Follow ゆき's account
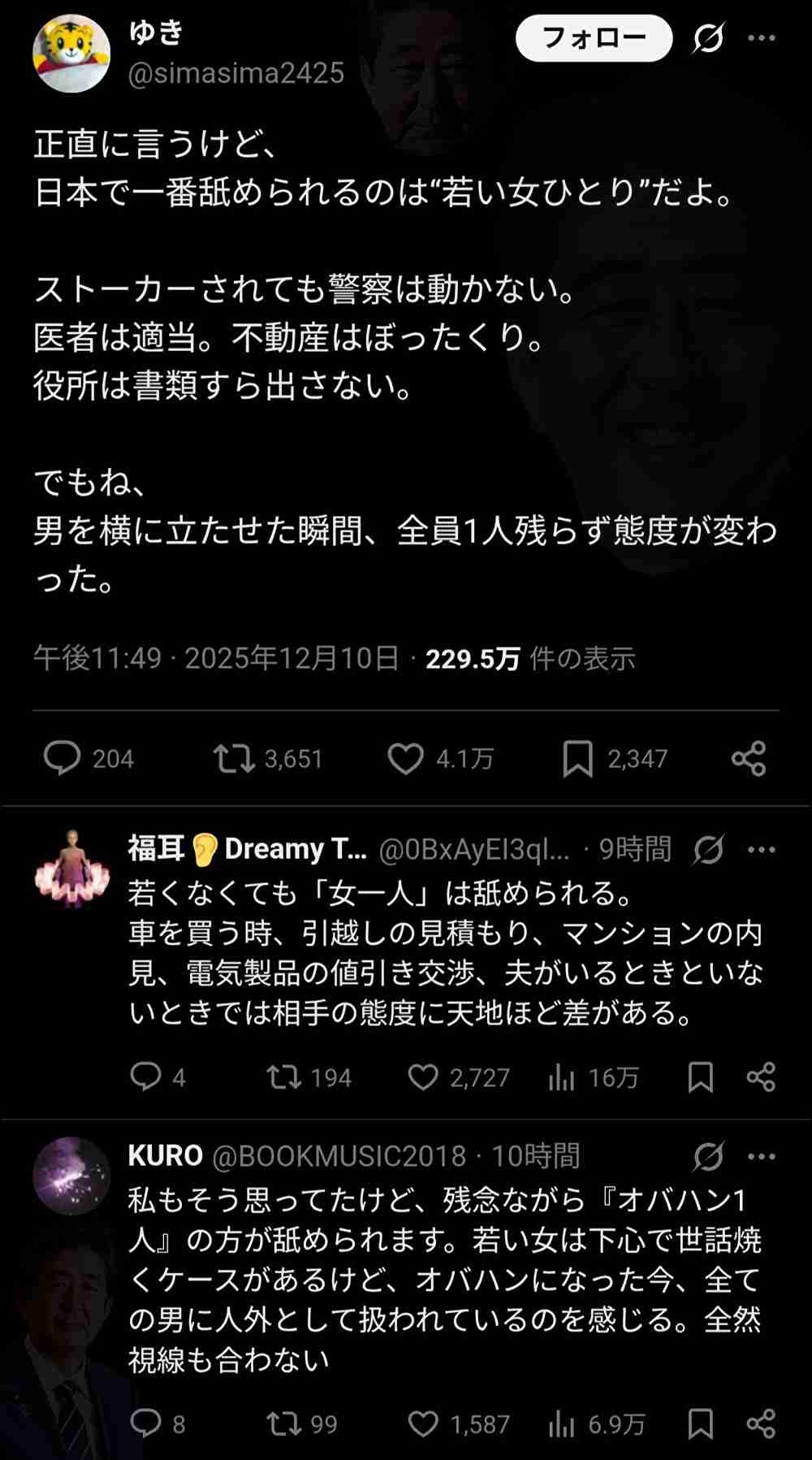The height and width of the screenshot is (1460, 812). 594,38
